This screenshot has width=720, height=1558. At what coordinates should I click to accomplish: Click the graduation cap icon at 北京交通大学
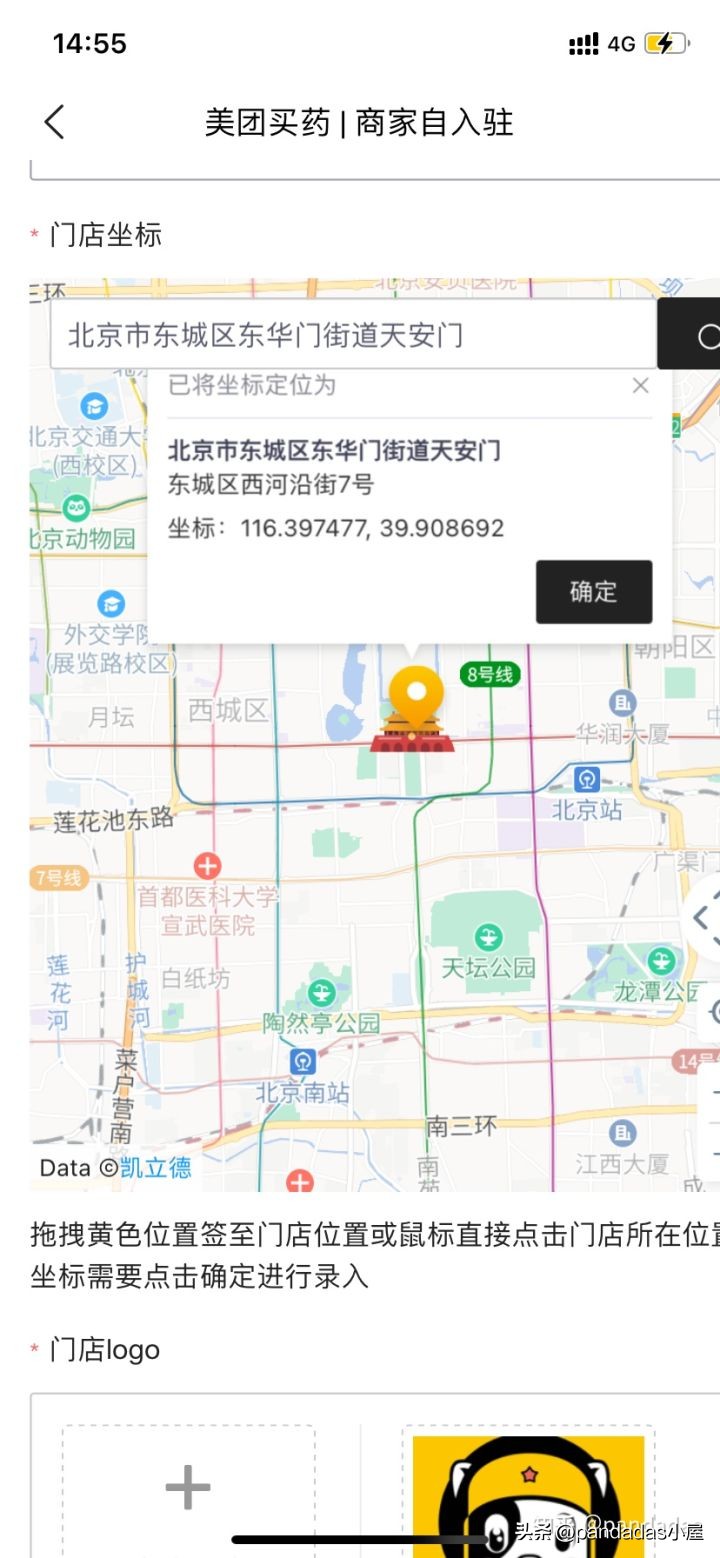coord(93,406)
